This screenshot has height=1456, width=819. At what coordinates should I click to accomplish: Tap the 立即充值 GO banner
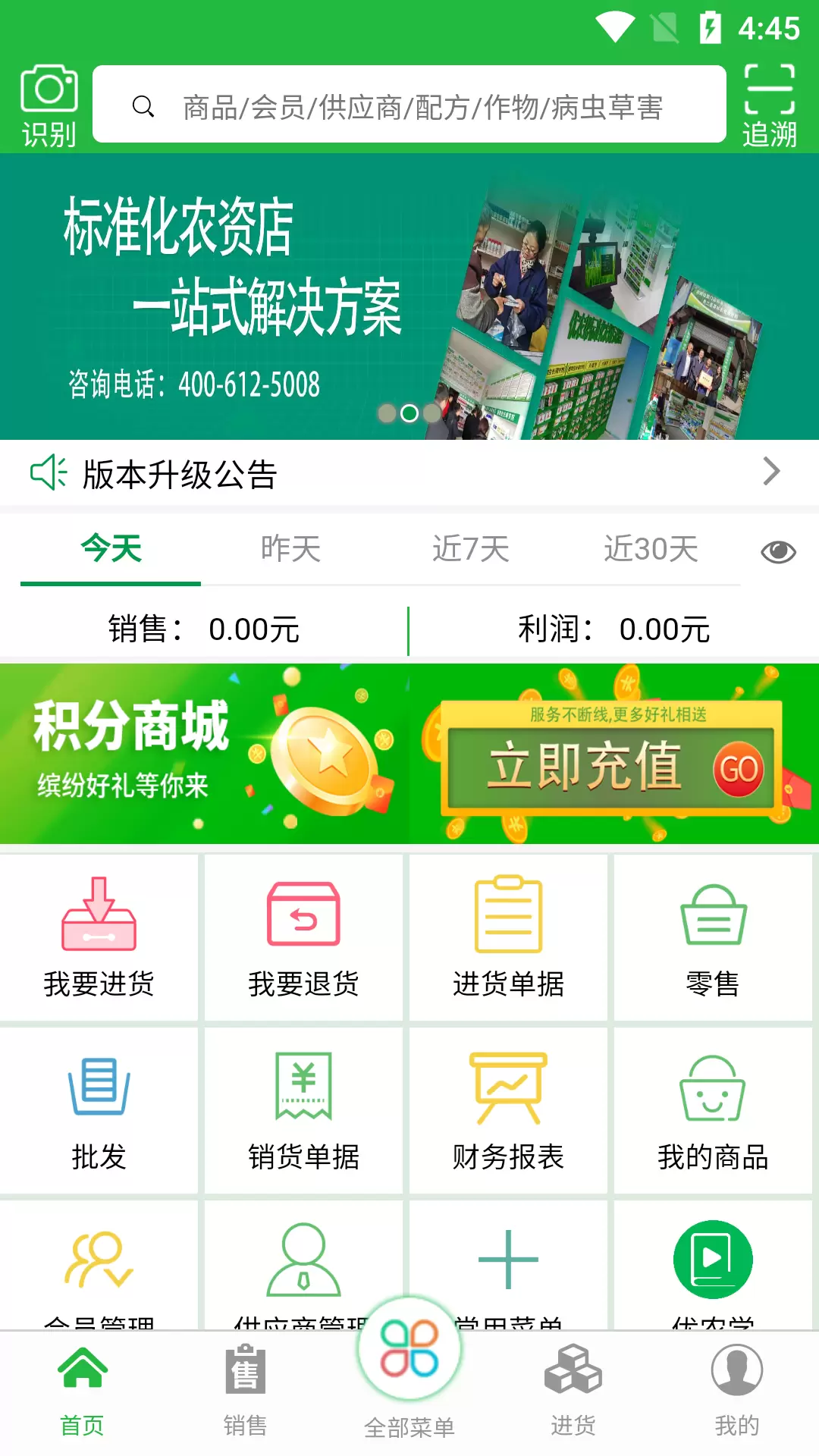point(614,753)
